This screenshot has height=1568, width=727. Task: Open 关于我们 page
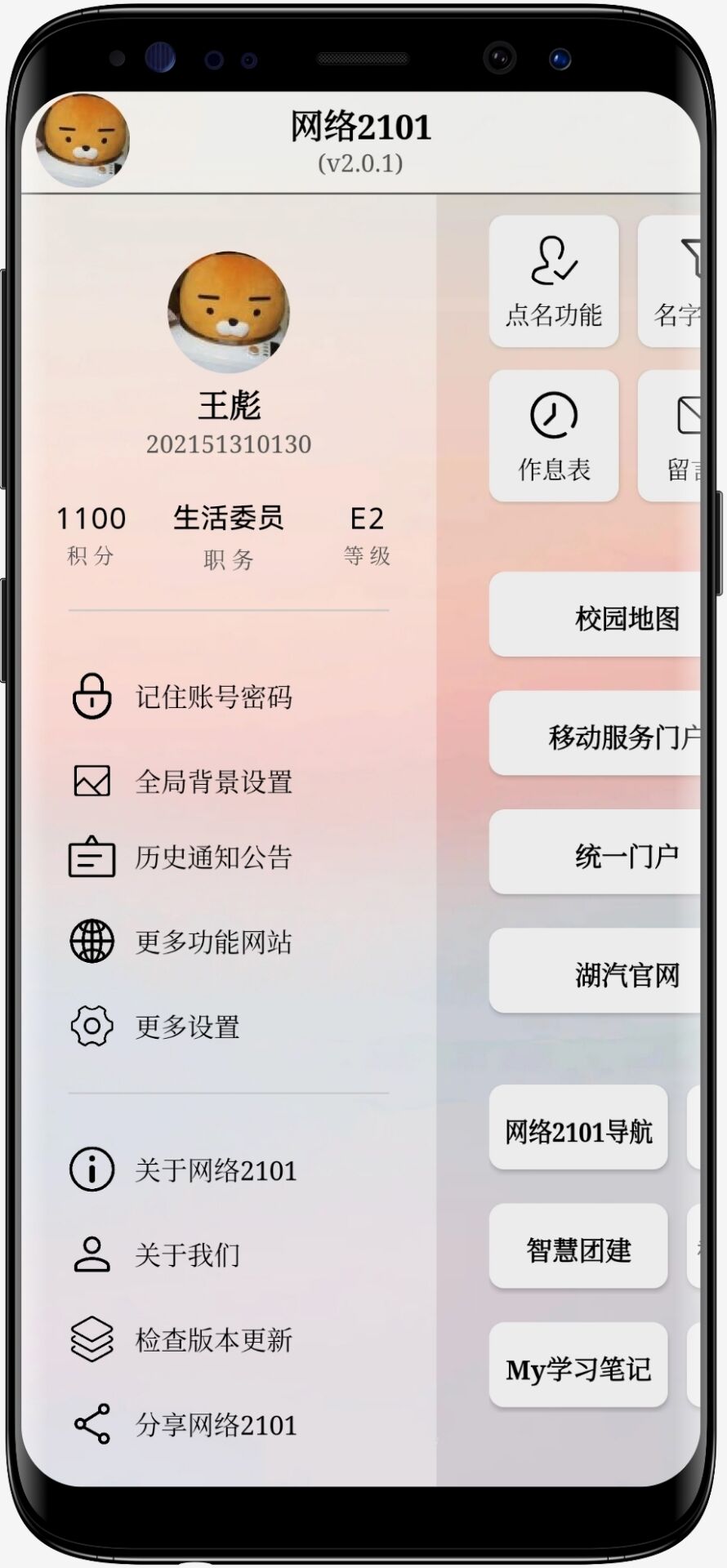tap(187, 1254)
